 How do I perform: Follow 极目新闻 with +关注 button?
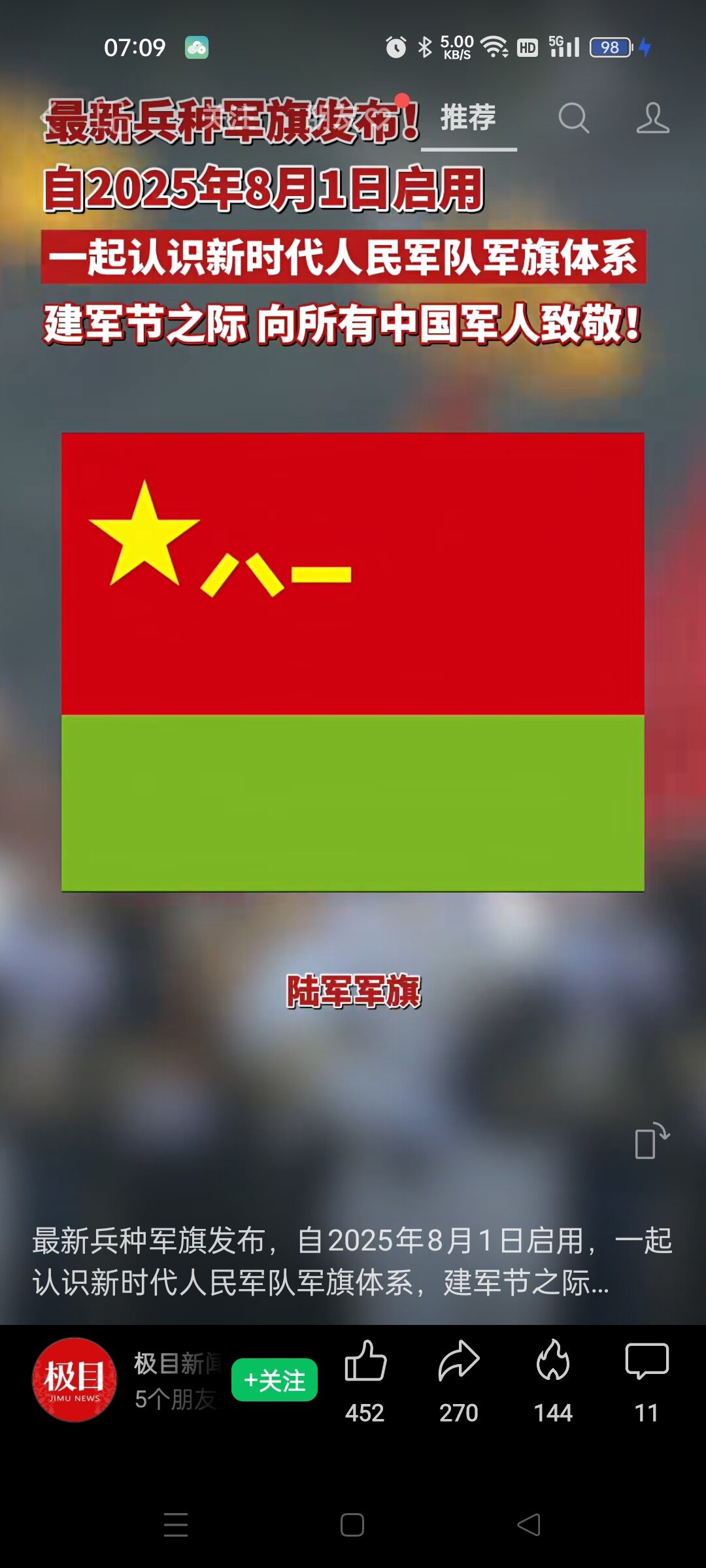coord(275,1380)
